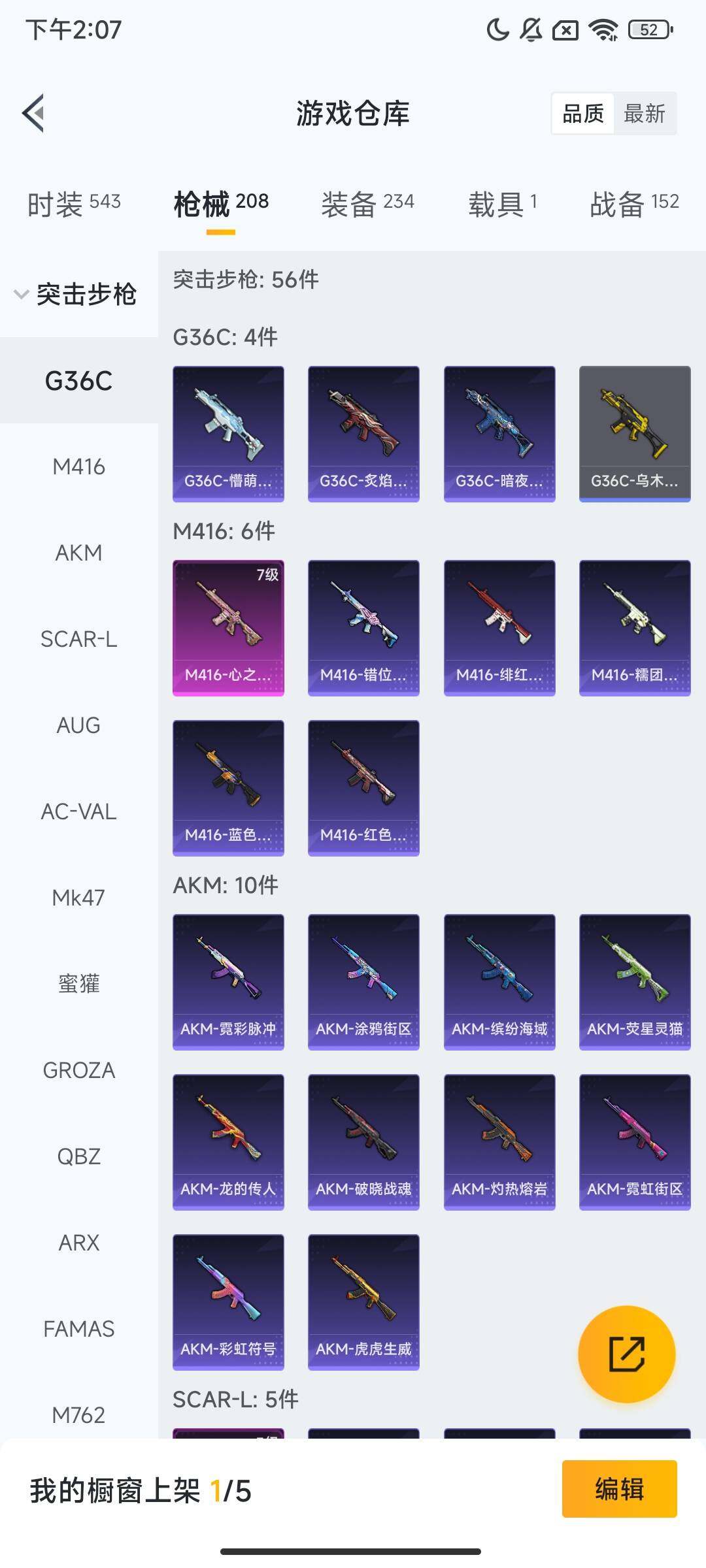Viewport: 706px width, 1568px height.
Task: Open the AKM-霓彩脉冲 skin card
Action: pos(228,981)
